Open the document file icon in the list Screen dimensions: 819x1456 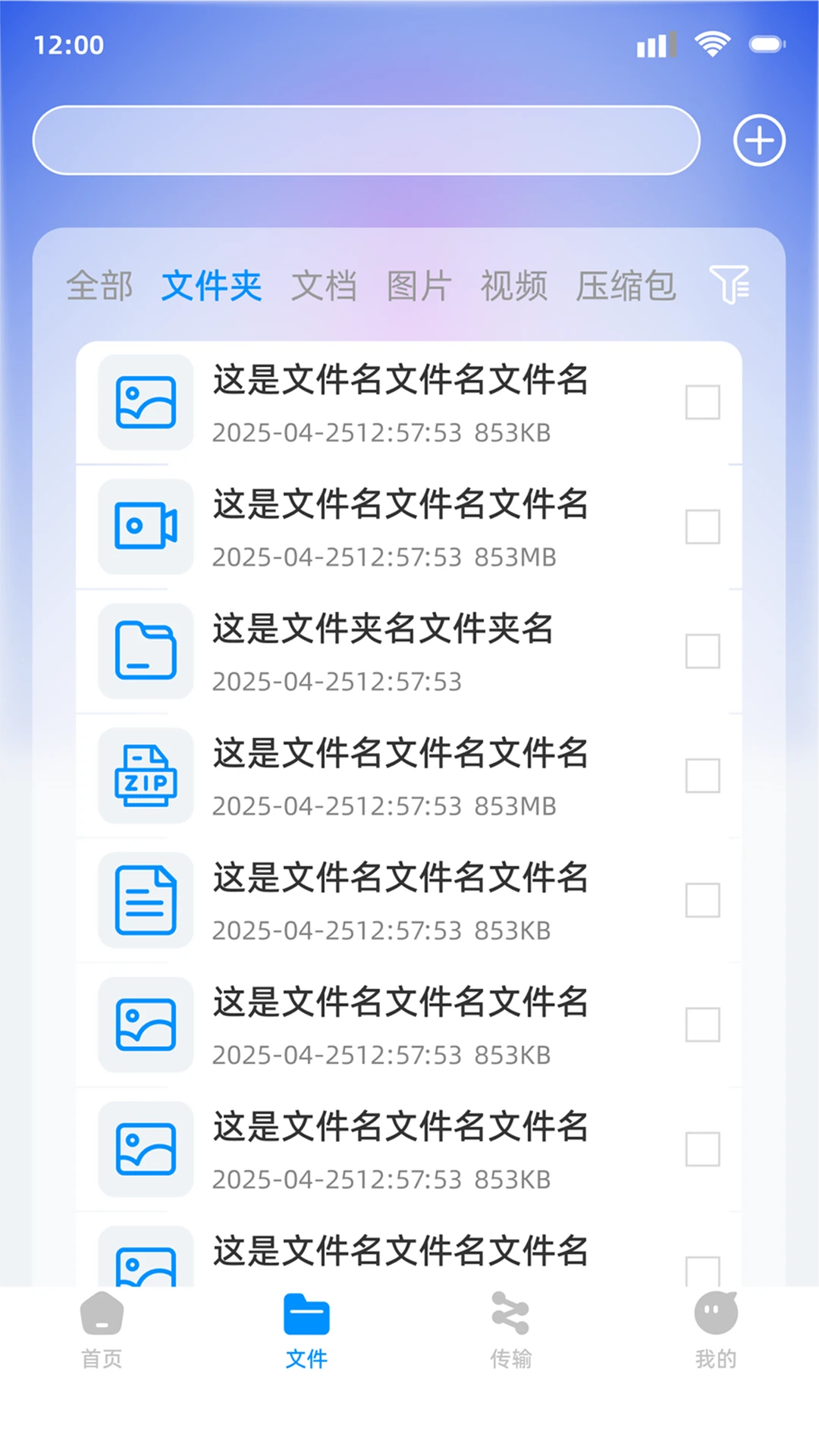coord(144,900)
